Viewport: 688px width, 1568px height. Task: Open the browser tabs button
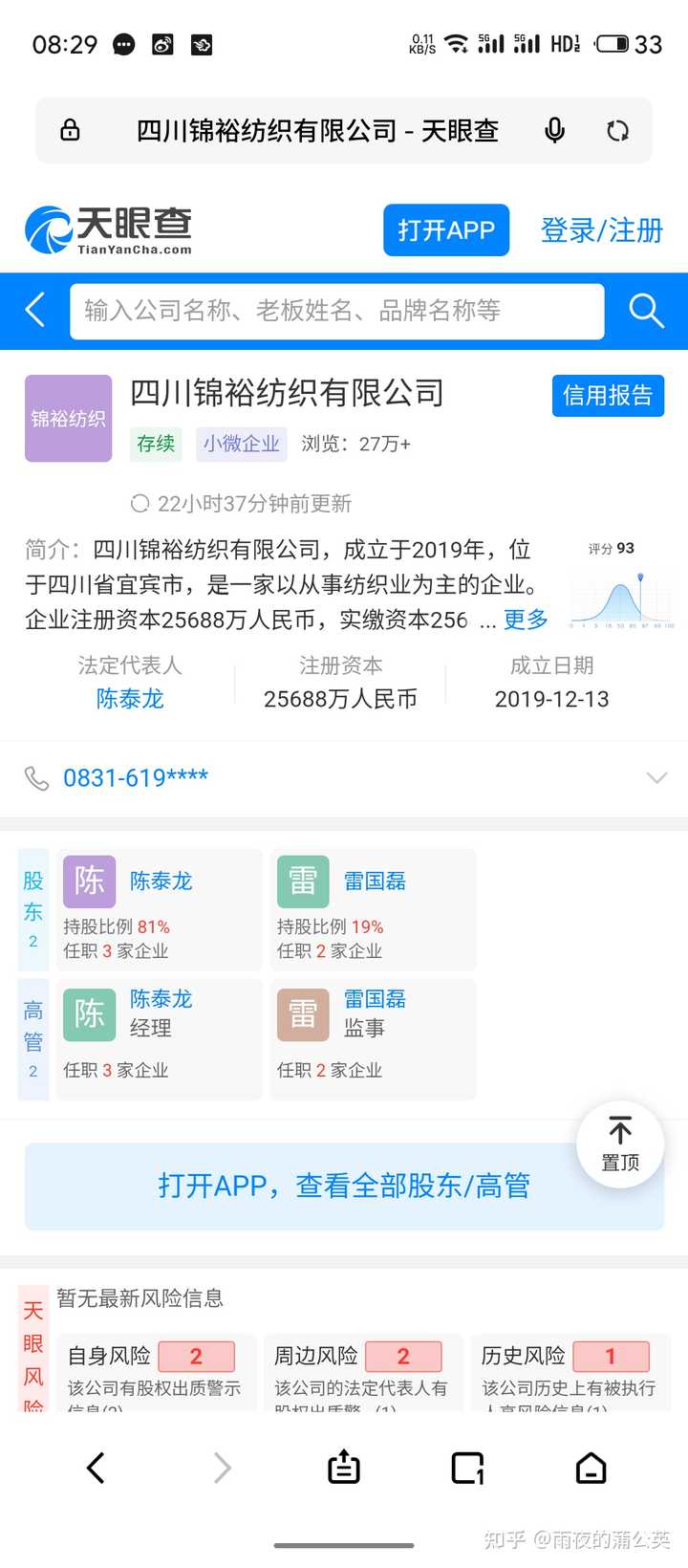click(x=467, y=1468)
